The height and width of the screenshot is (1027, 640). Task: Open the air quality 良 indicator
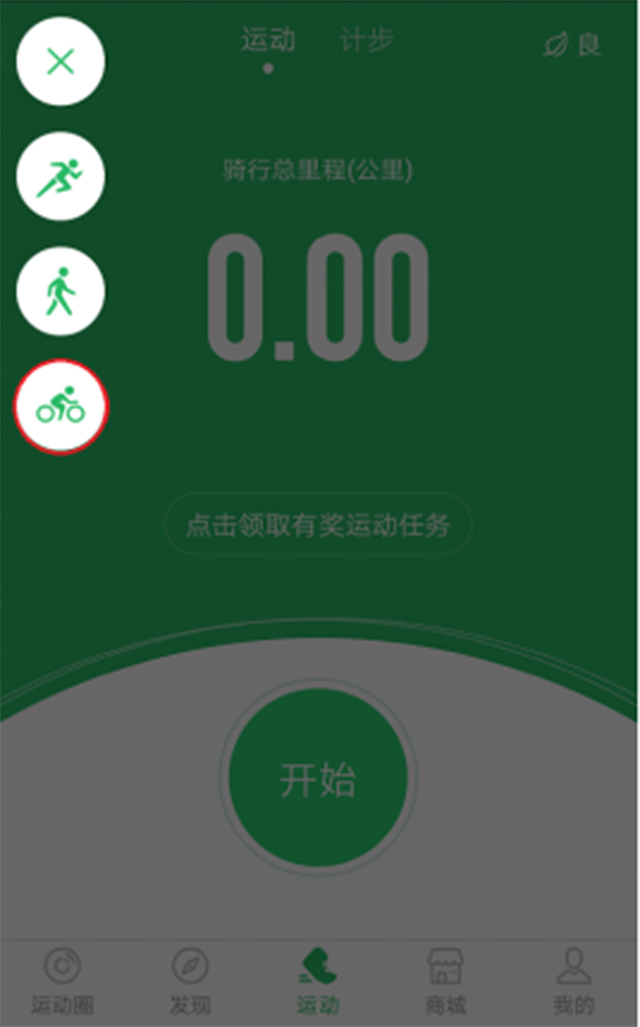(x=572, y=45)
